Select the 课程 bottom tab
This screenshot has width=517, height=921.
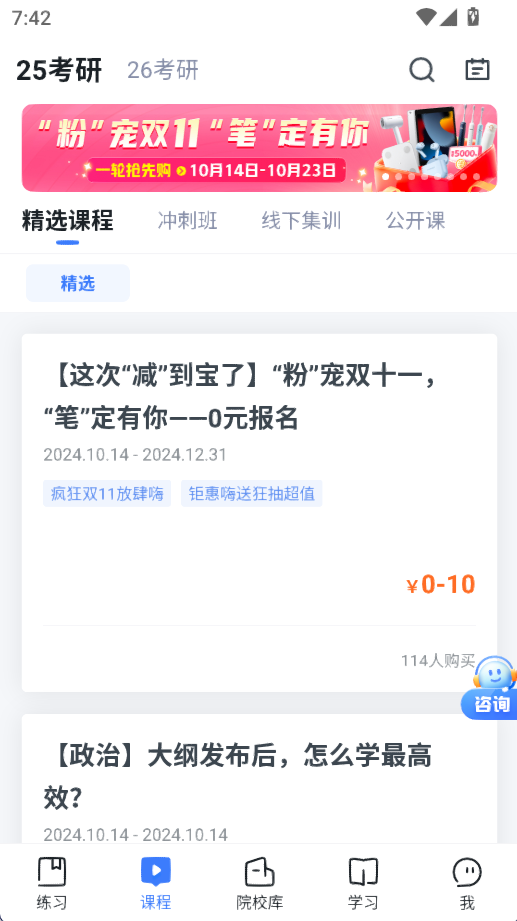(156, 883)
